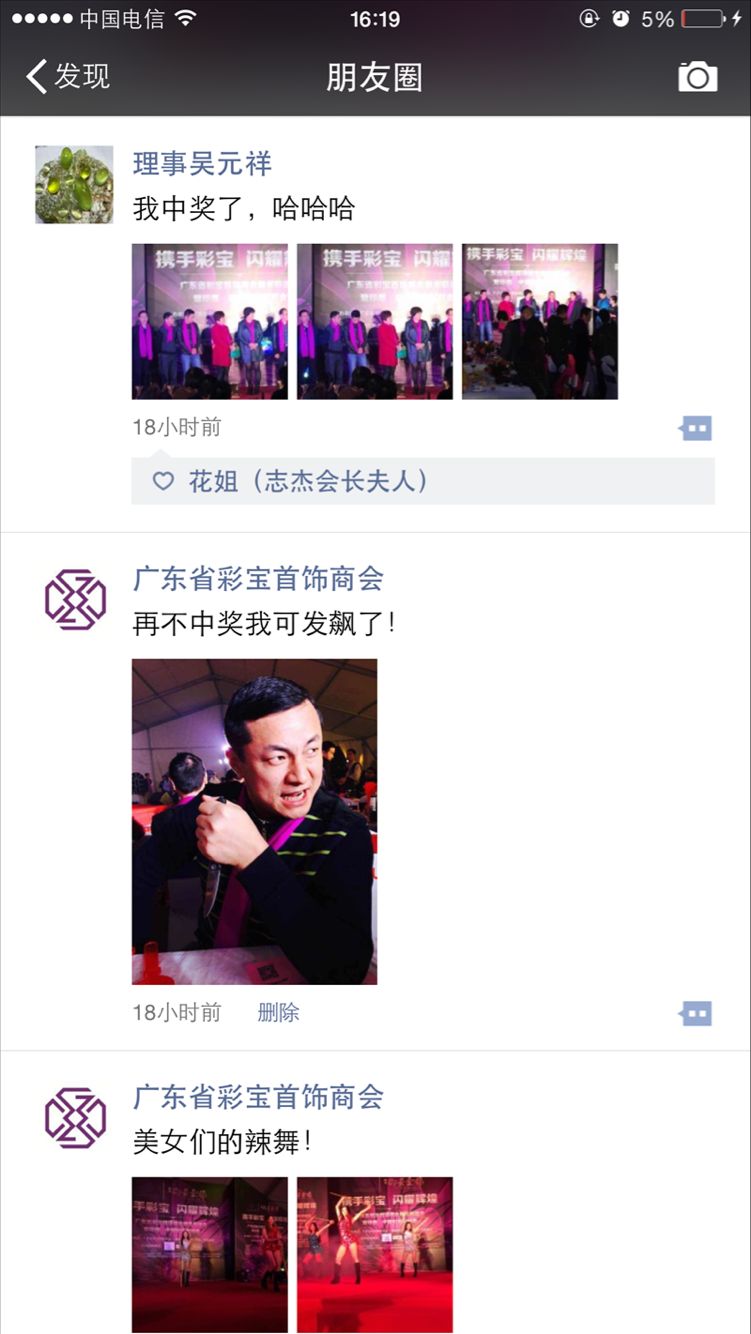Viewport: 751px width, 1334px height.
Task: View second photo in 美女们的辣舞 post
Action: pos(375,1254)
